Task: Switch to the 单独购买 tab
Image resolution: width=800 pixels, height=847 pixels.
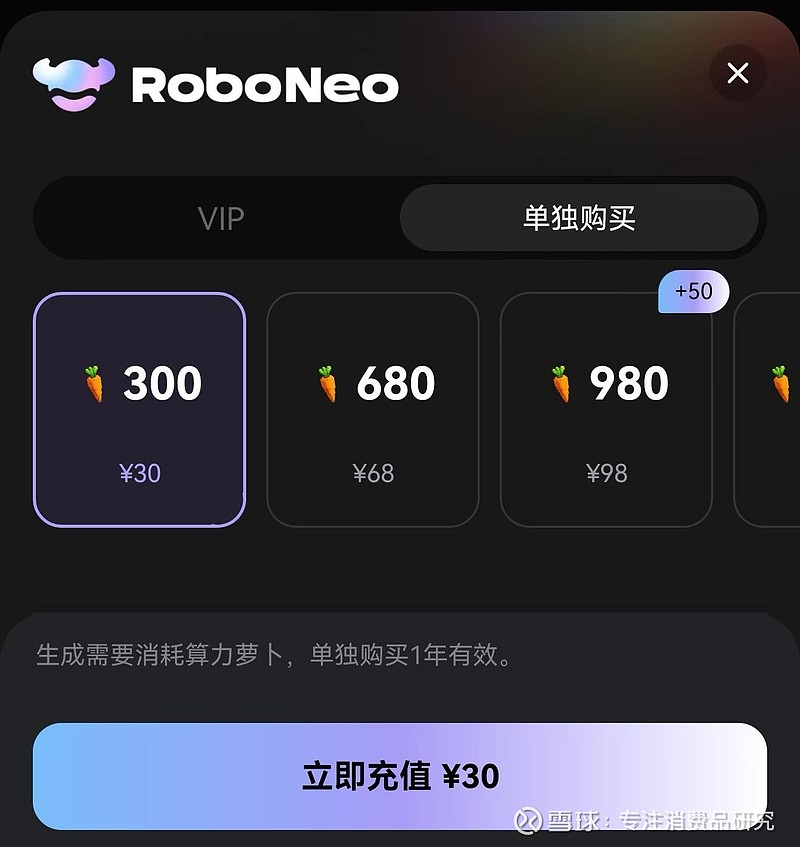Action: (x=580, y=218)
